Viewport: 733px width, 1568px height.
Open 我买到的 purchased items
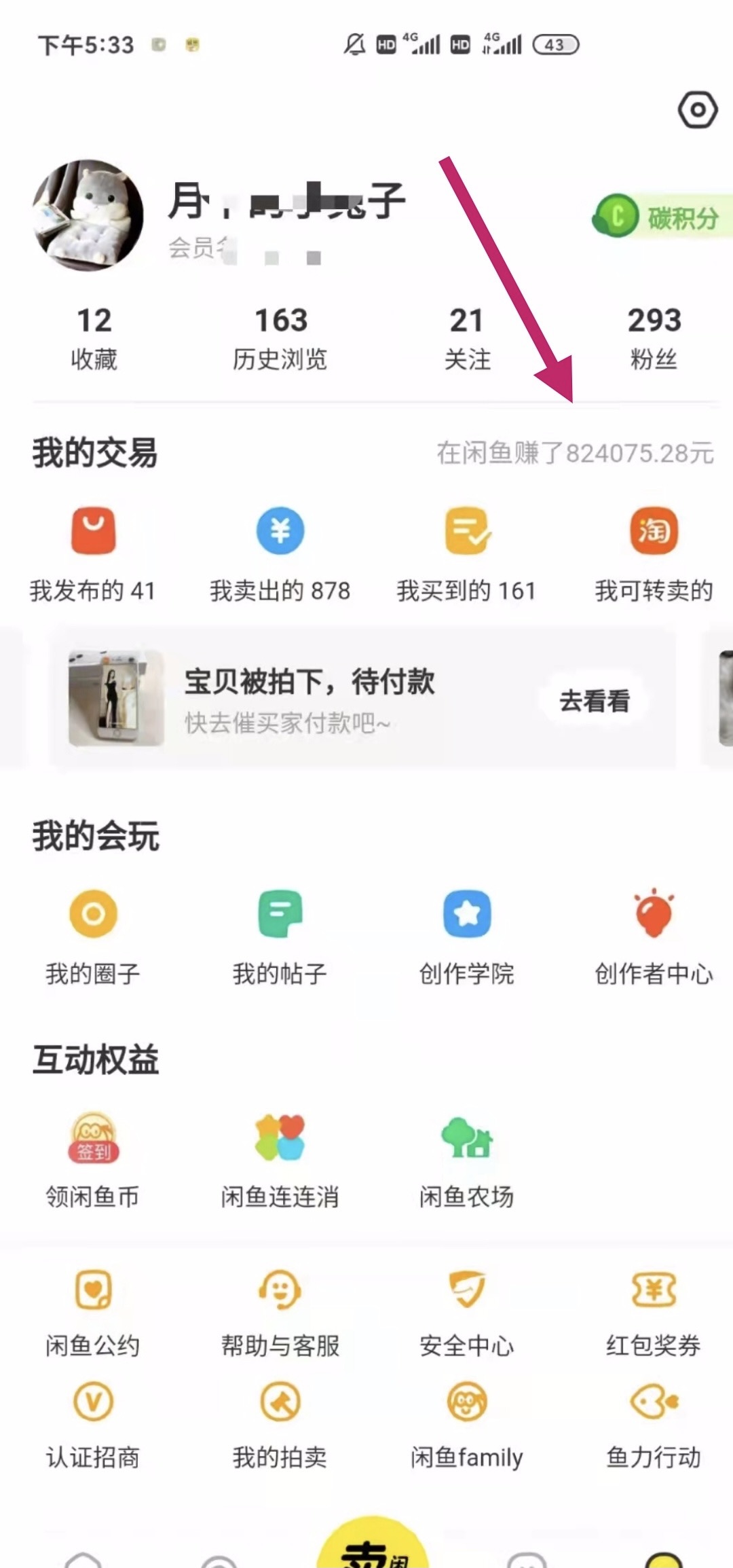[x=466, y=543]
